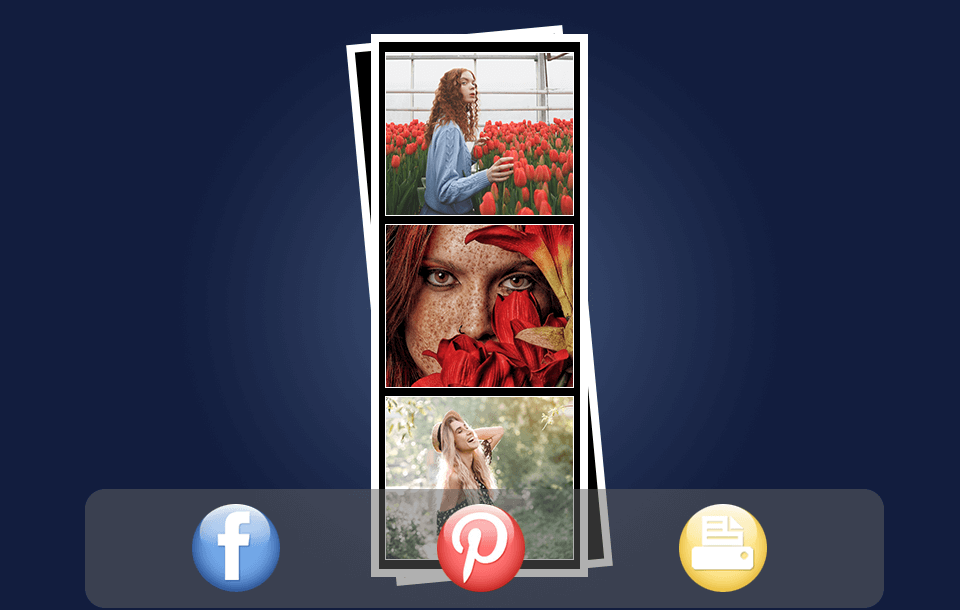
Task: Pin the photo strip on Pinterest
Action: tap(480, 547)
